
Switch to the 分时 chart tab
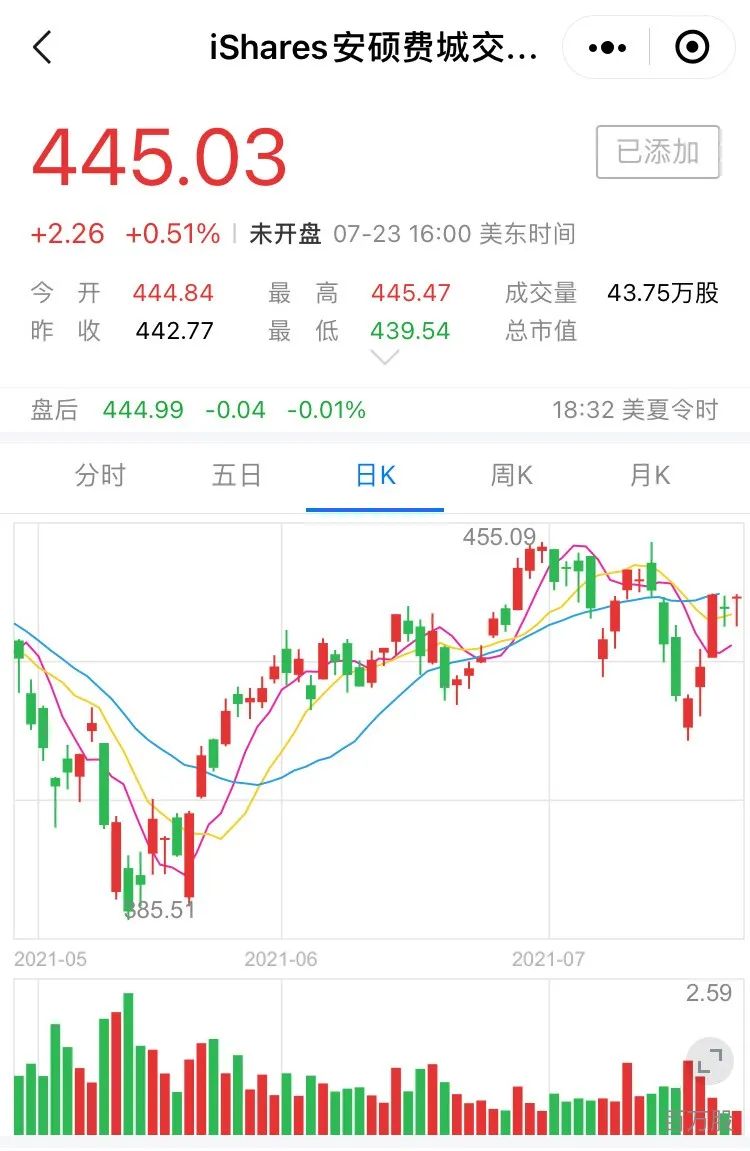pos(100,475)
